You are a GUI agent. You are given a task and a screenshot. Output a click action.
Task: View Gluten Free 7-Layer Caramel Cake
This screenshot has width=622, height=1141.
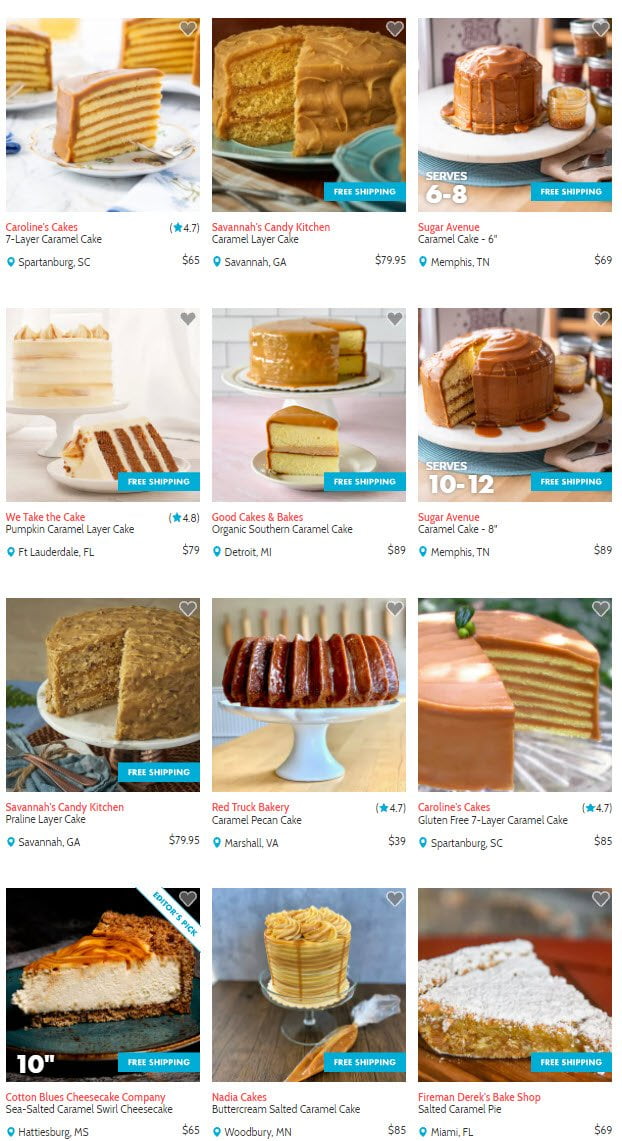click(x=492, y=820)
